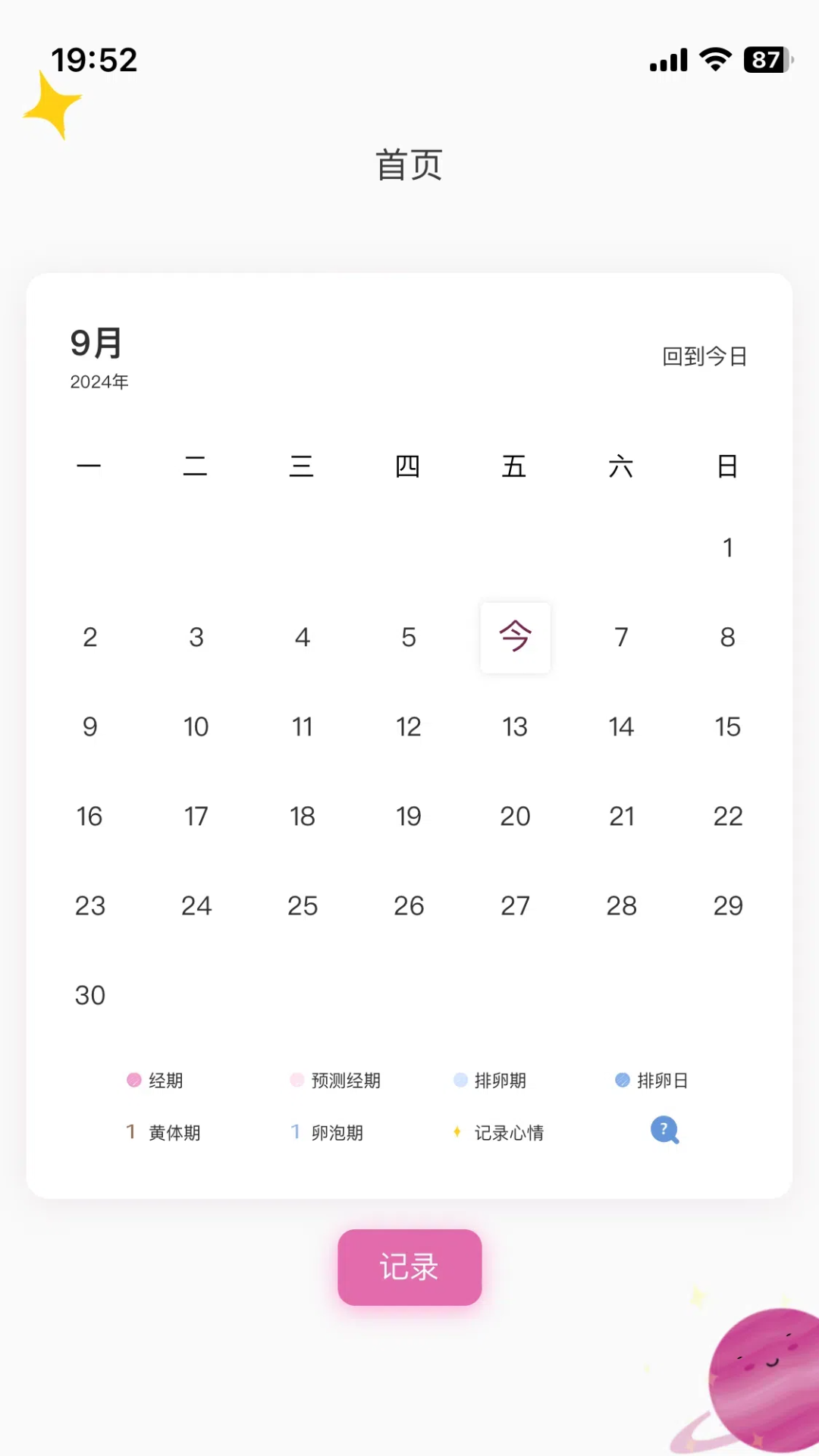Select today's cell marked 今

click(x=515, y=638)
